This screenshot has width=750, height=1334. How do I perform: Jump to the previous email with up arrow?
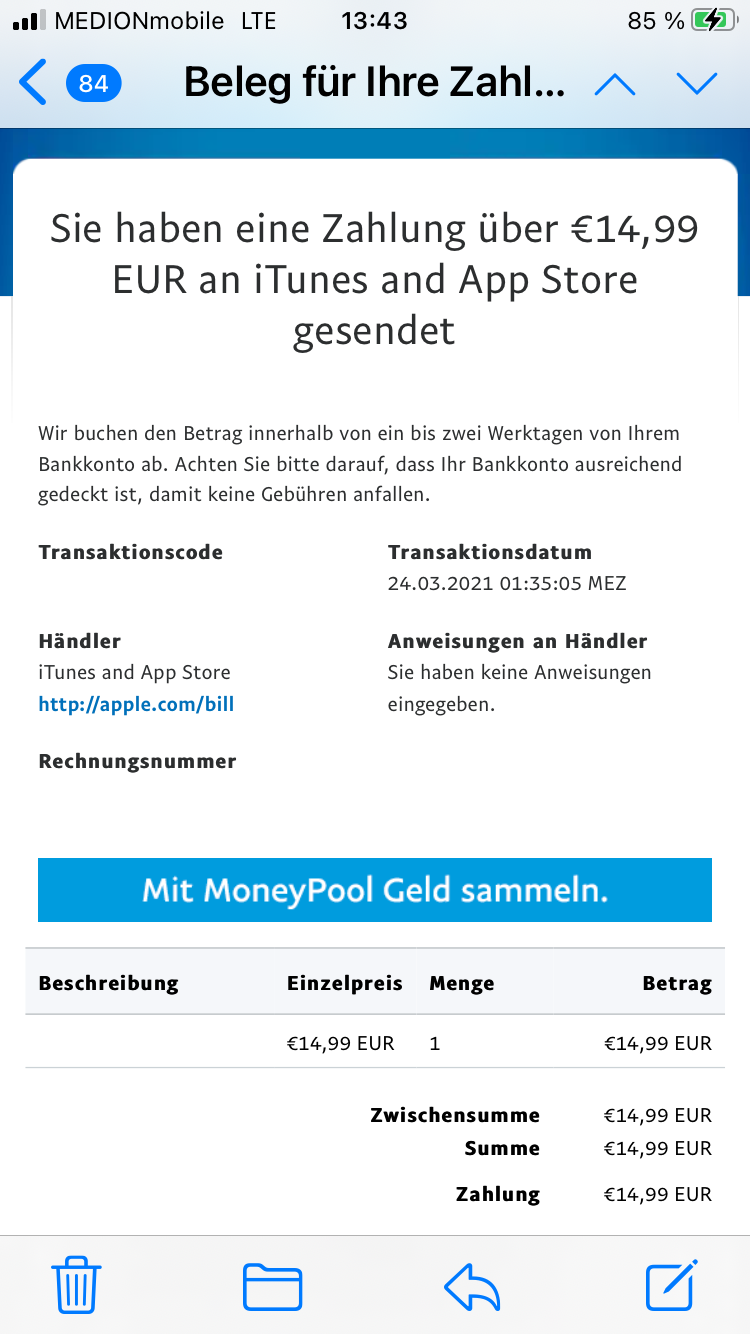(x=615, y=84)
